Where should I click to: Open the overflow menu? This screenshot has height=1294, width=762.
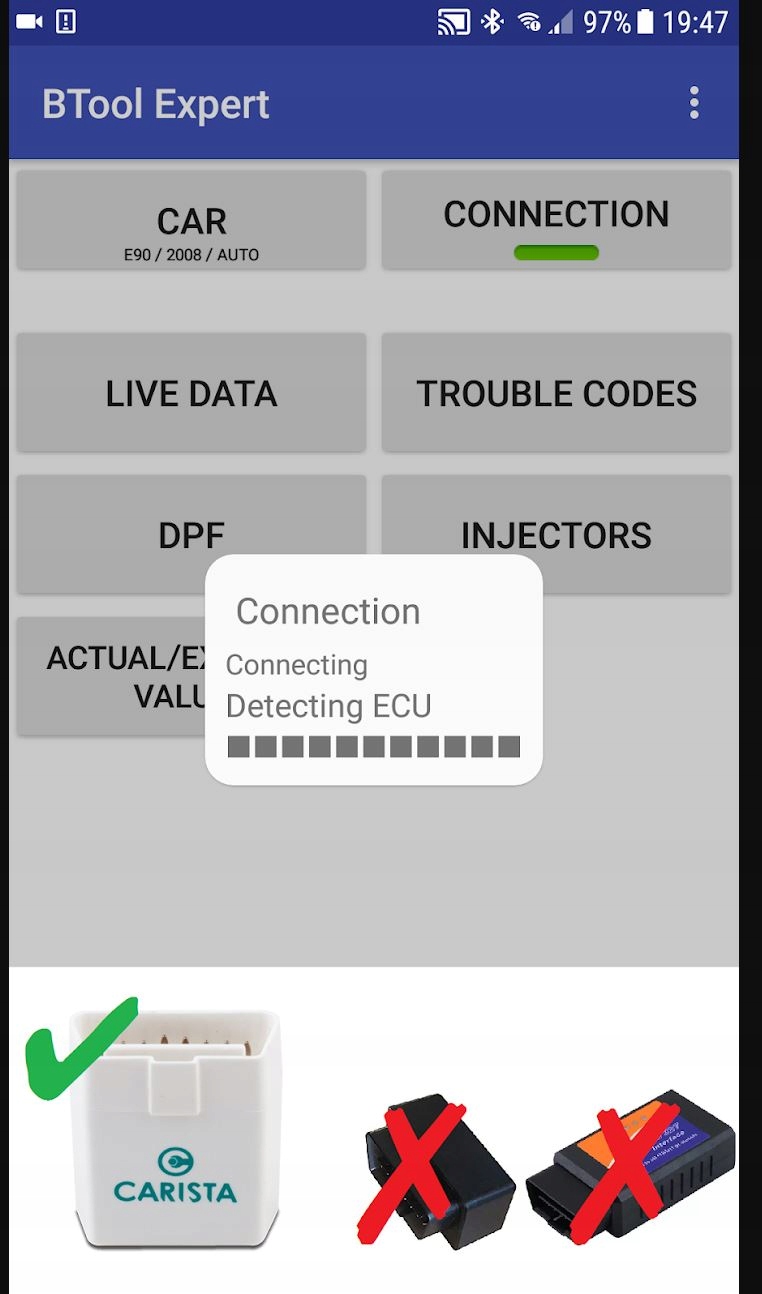point(694,103)
